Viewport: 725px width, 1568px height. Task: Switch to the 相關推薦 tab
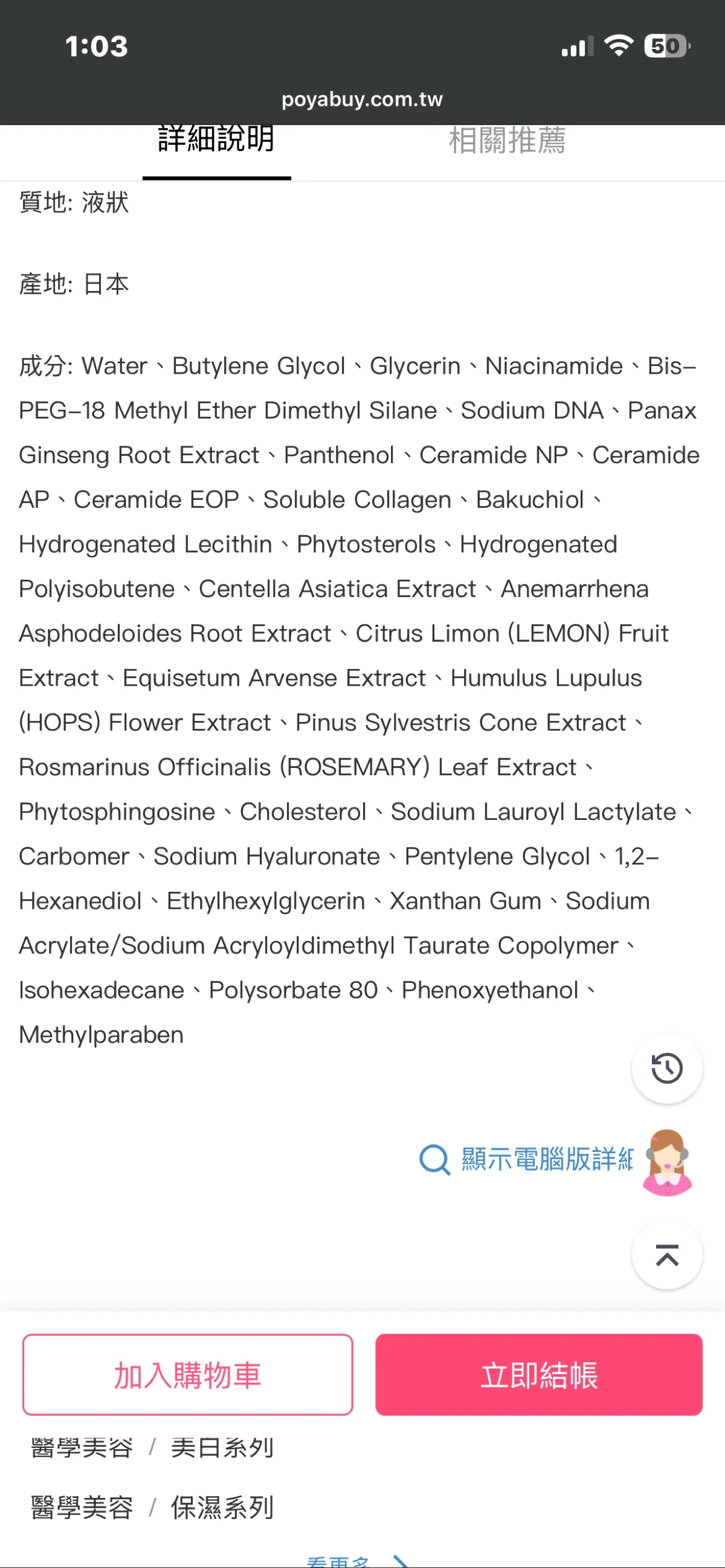[x=507, y=141]
